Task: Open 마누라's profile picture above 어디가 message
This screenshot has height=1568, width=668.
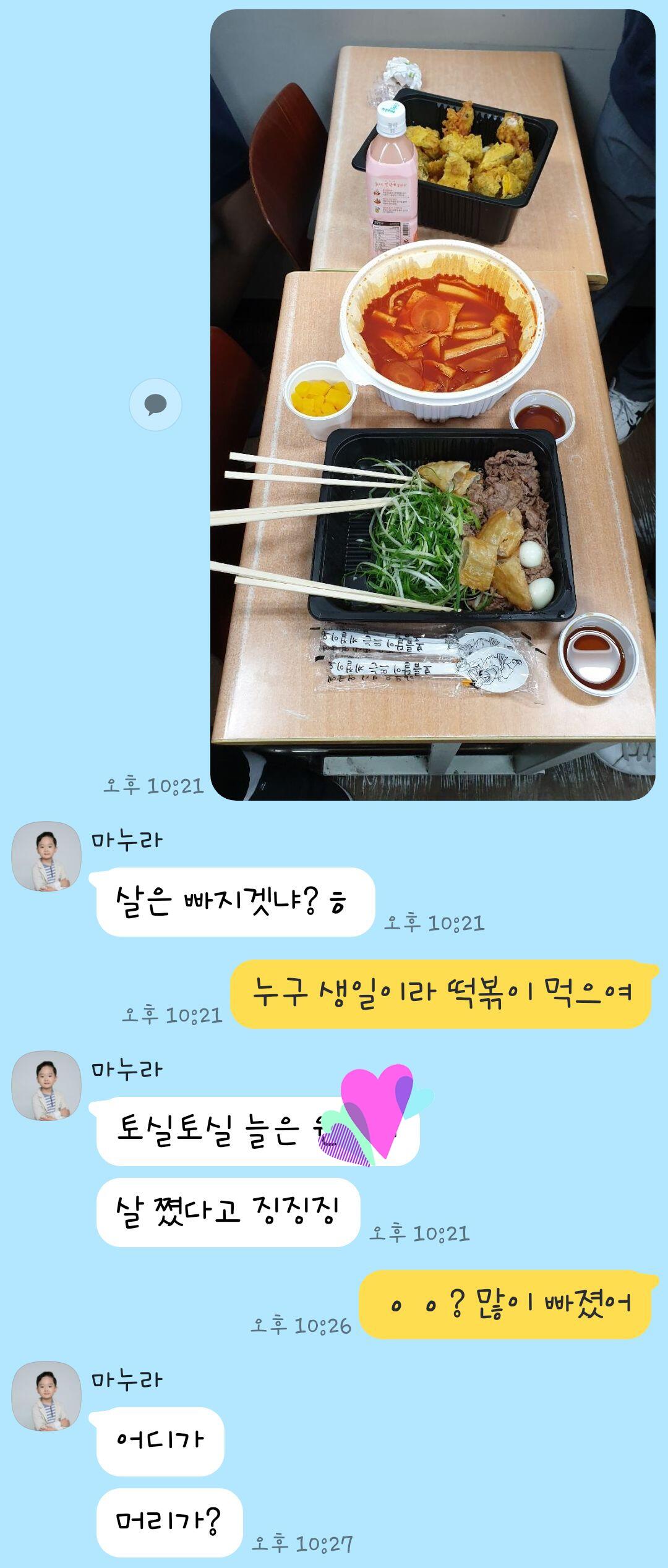Action: [x=46, y=1396]
